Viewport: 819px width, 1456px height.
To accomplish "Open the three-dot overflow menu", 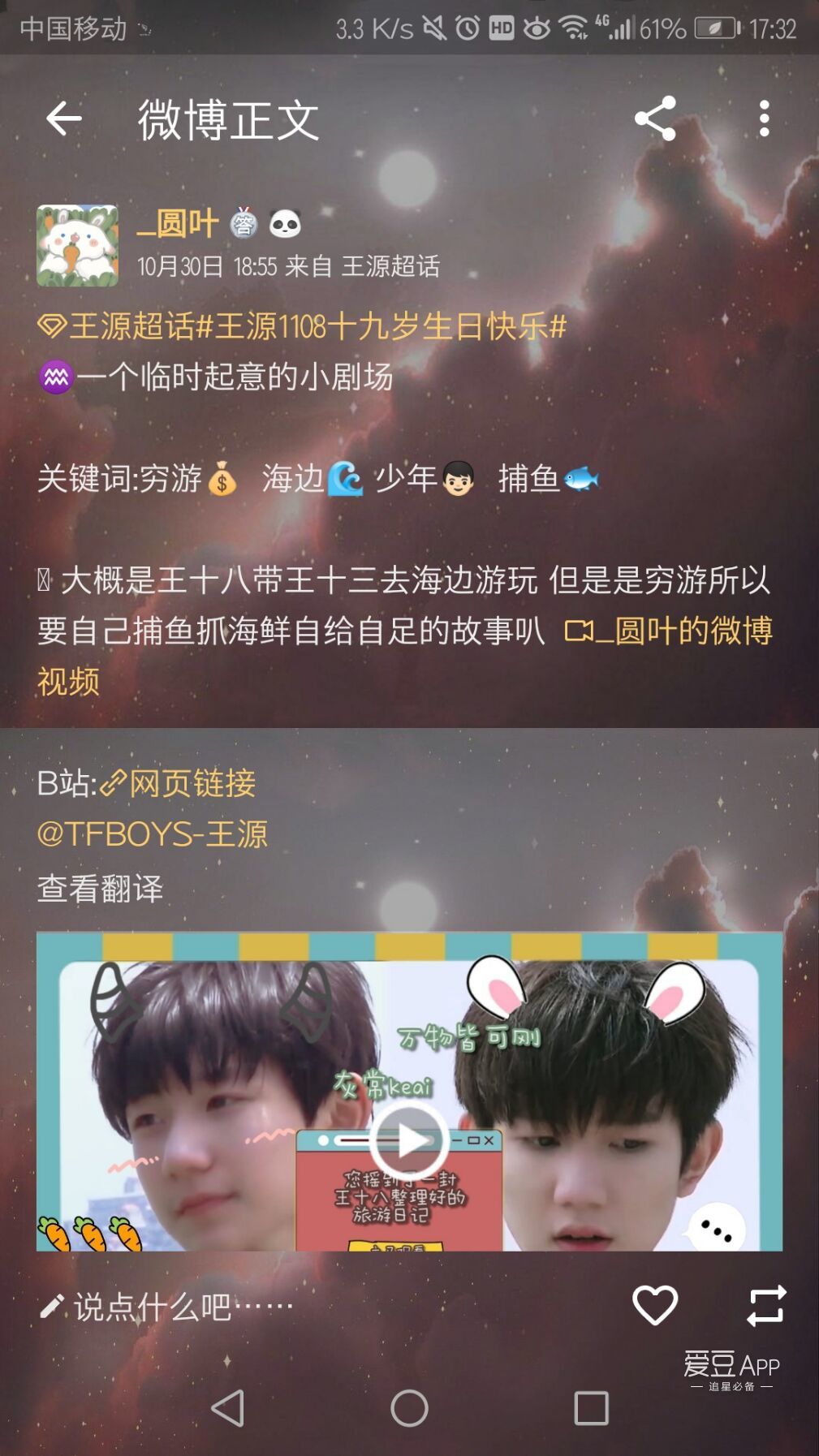I will (763, 118).
